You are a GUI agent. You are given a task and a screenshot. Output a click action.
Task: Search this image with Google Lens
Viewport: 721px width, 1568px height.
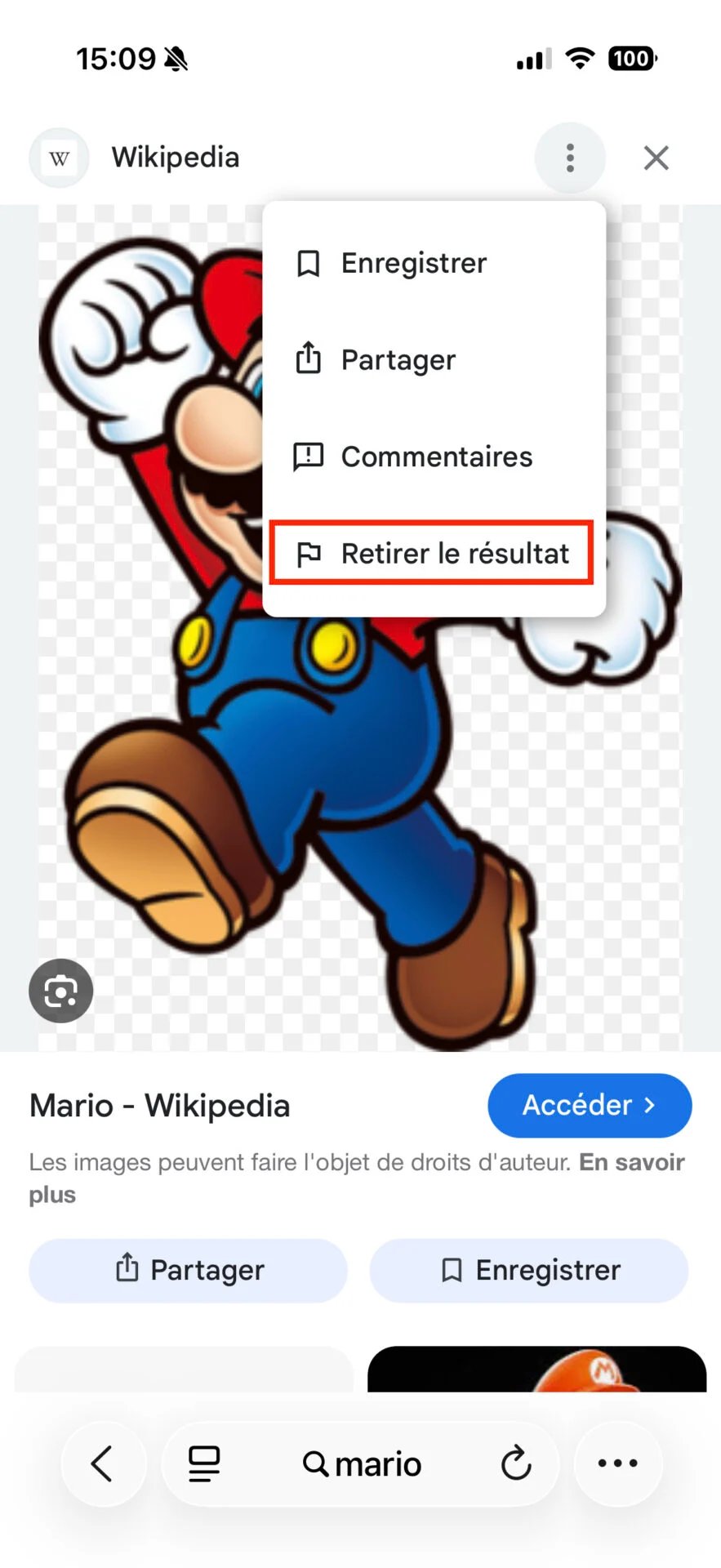click(61, 991)
